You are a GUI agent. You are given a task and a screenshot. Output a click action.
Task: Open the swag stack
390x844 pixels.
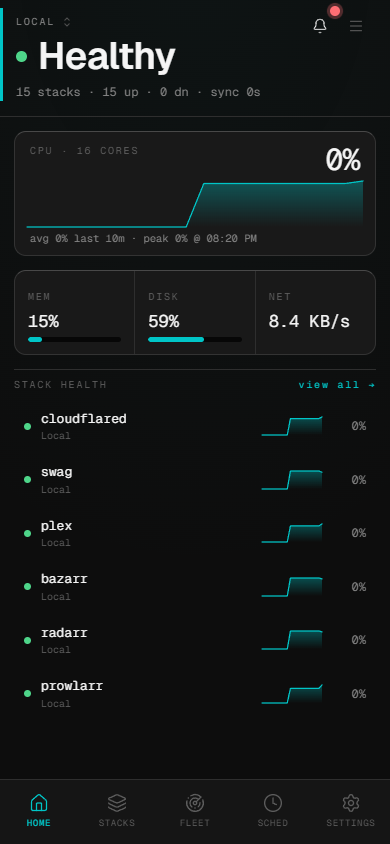point(195,480)
